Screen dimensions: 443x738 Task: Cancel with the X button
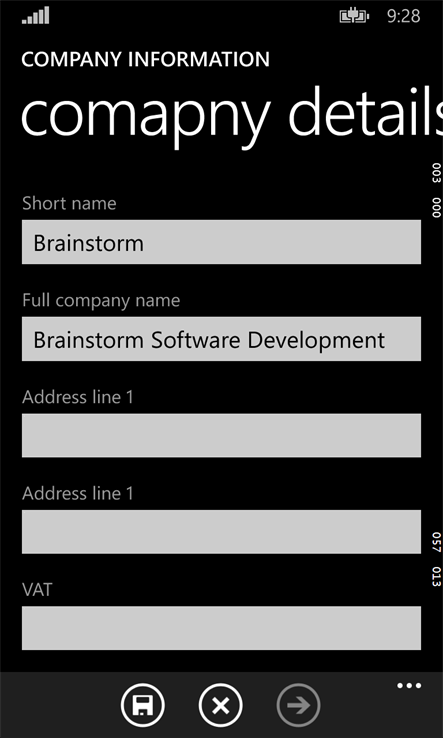(x=220, y=705)
